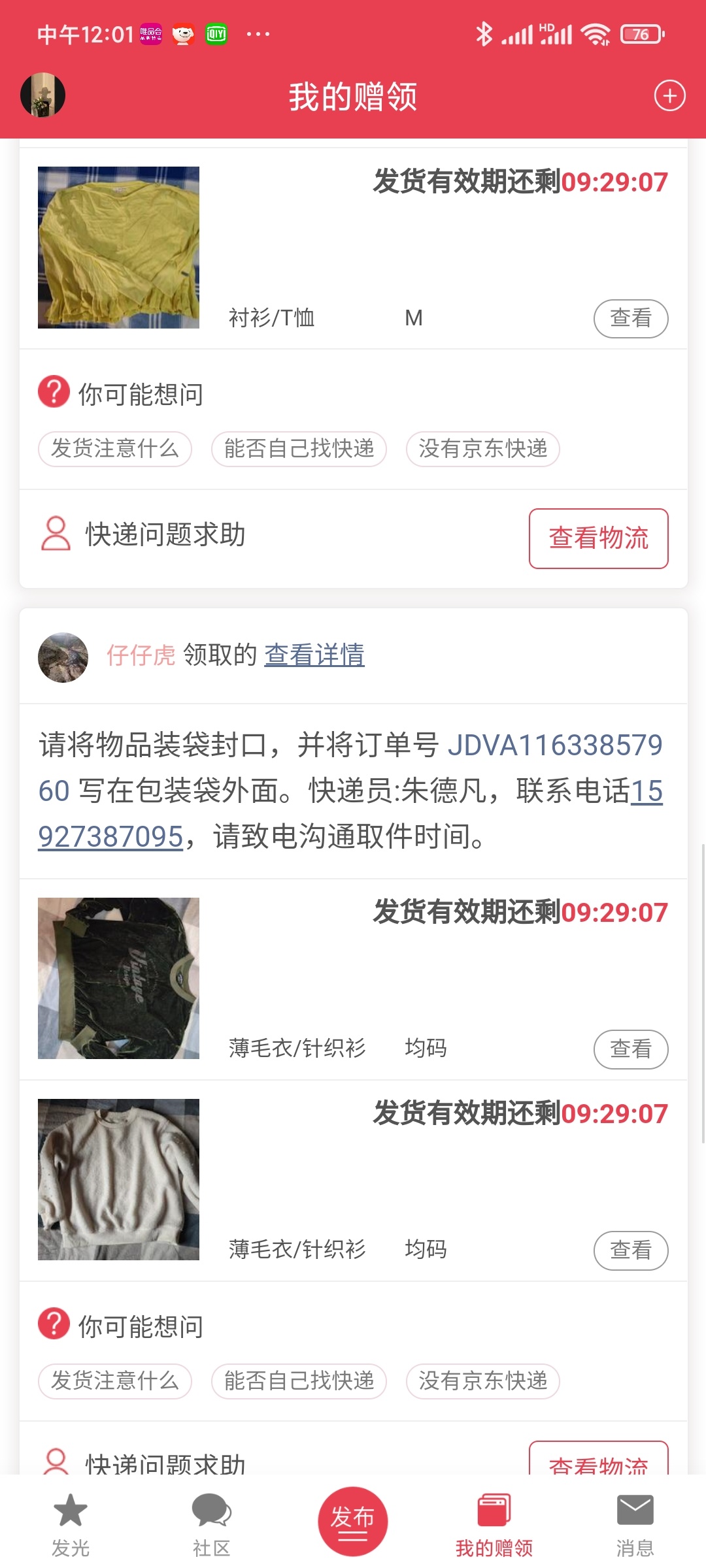Select the upper 能否自己找快递 chip
Viewport: 706px width, 1568px height.
click(299, 449)
